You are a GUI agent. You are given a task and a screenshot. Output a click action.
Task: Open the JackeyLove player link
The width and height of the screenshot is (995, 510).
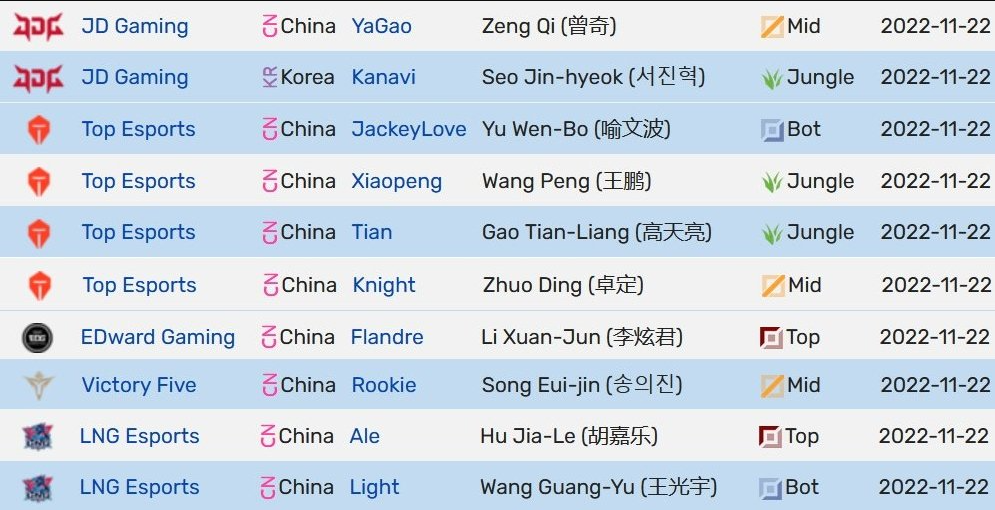408,129
